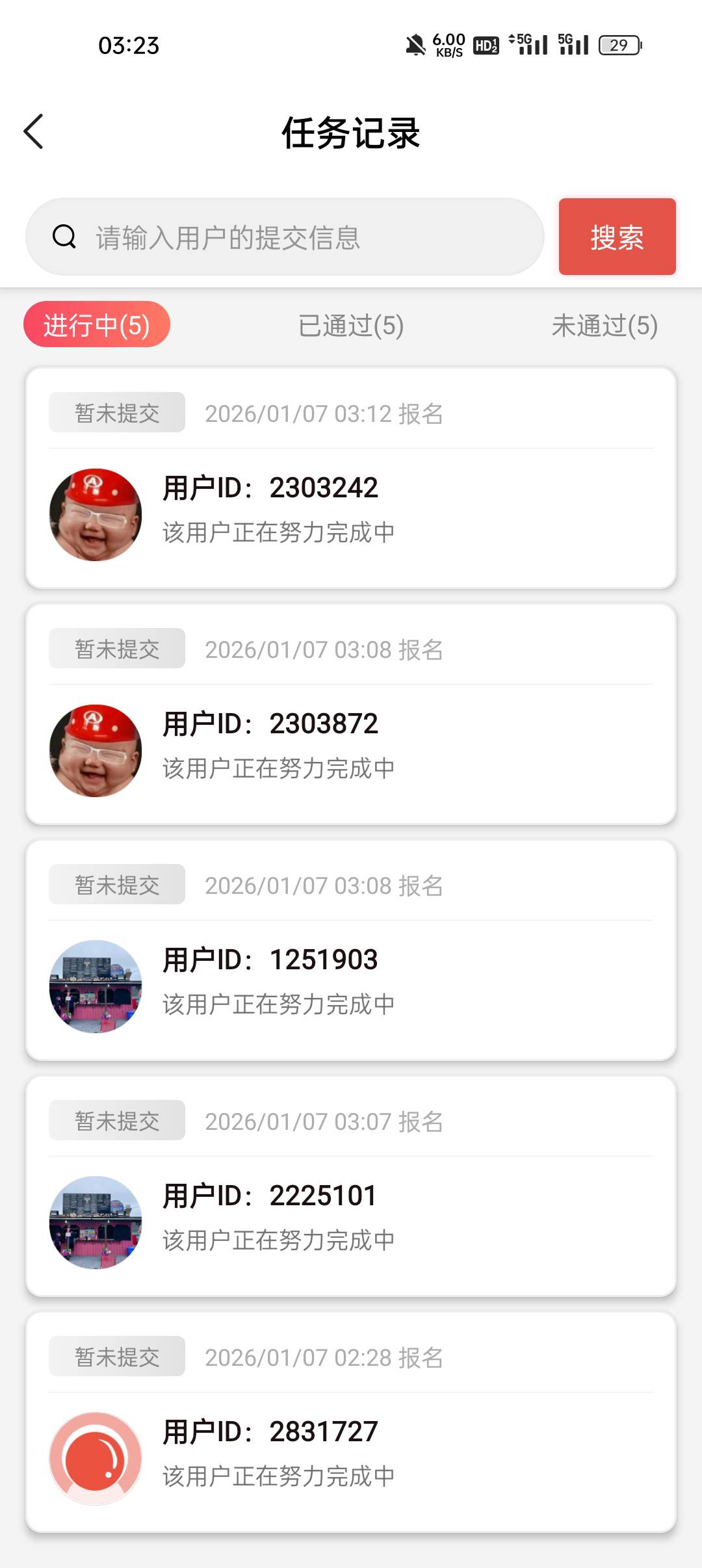Switch to the 未通过(5) tab

pos(604,325)
